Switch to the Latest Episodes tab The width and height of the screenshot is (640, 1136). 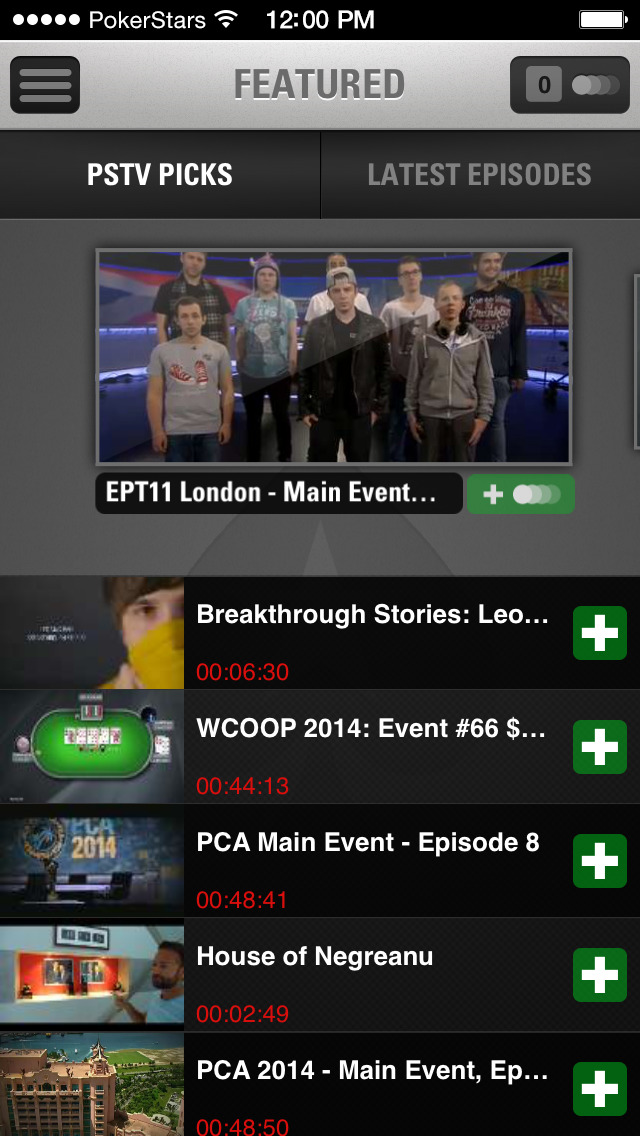(480, 175)
